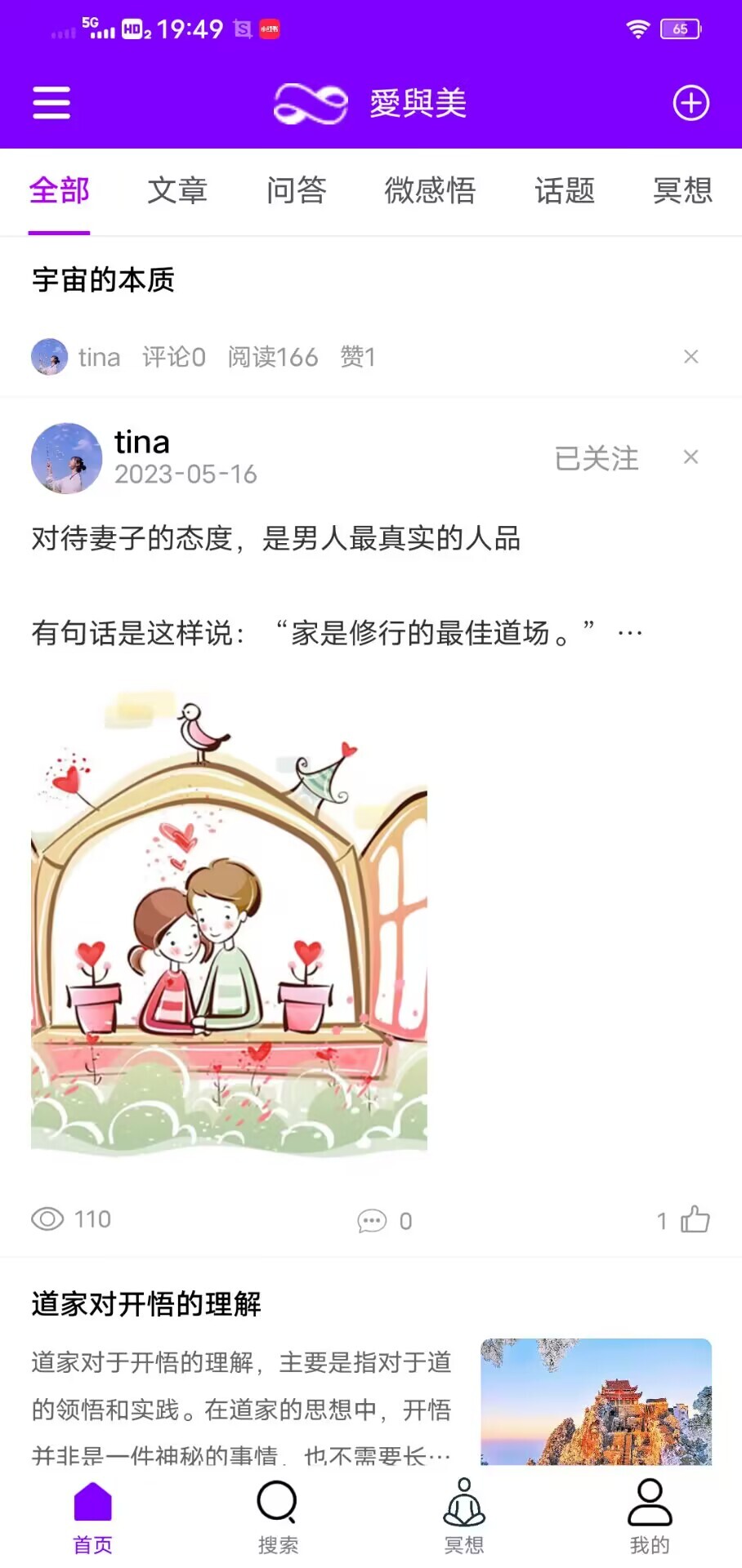Tap the 已关注 button to unfollow tina
This screenshot has height=1568, width=742.
[x=596, y=458]
